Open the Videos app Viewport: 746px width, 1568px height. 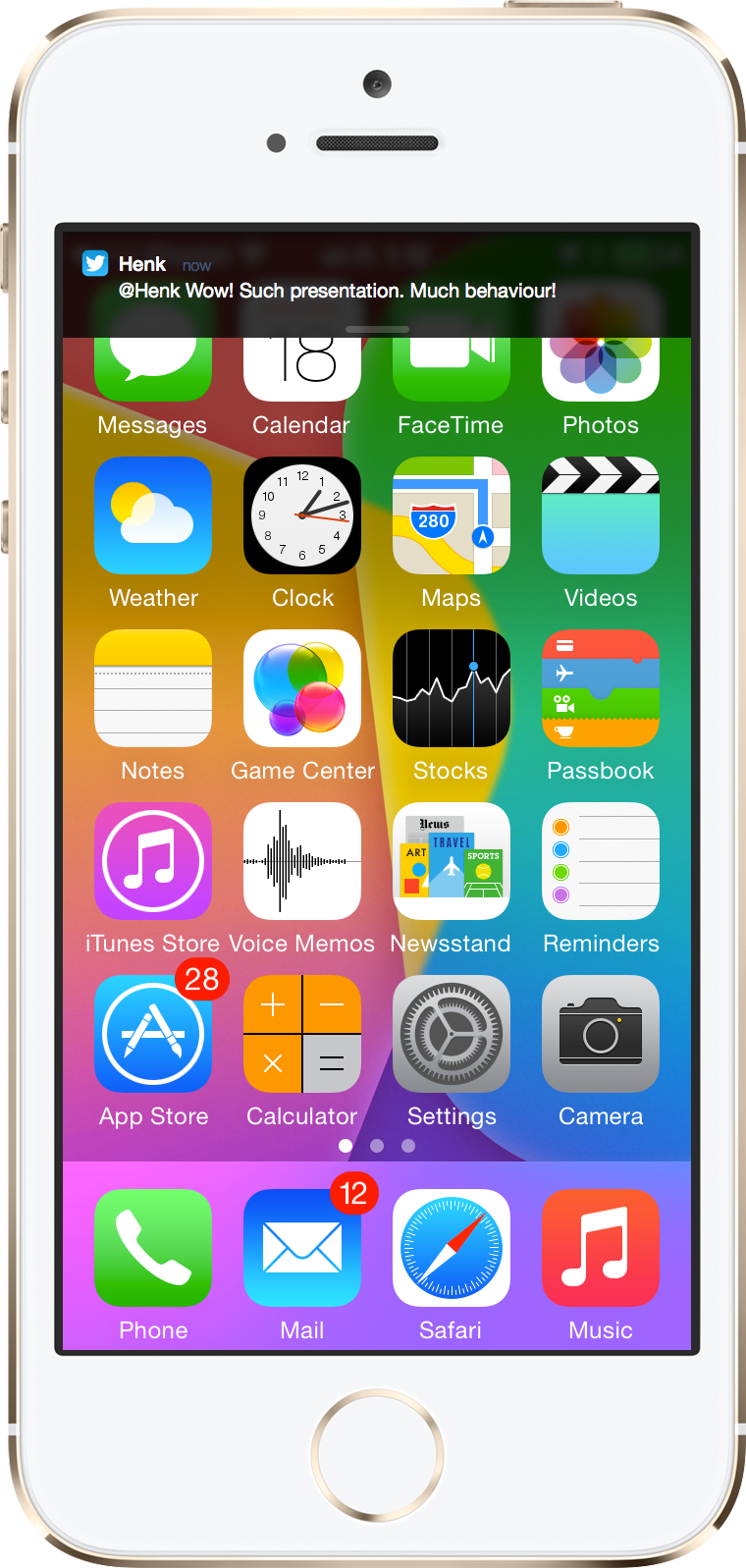601,515
